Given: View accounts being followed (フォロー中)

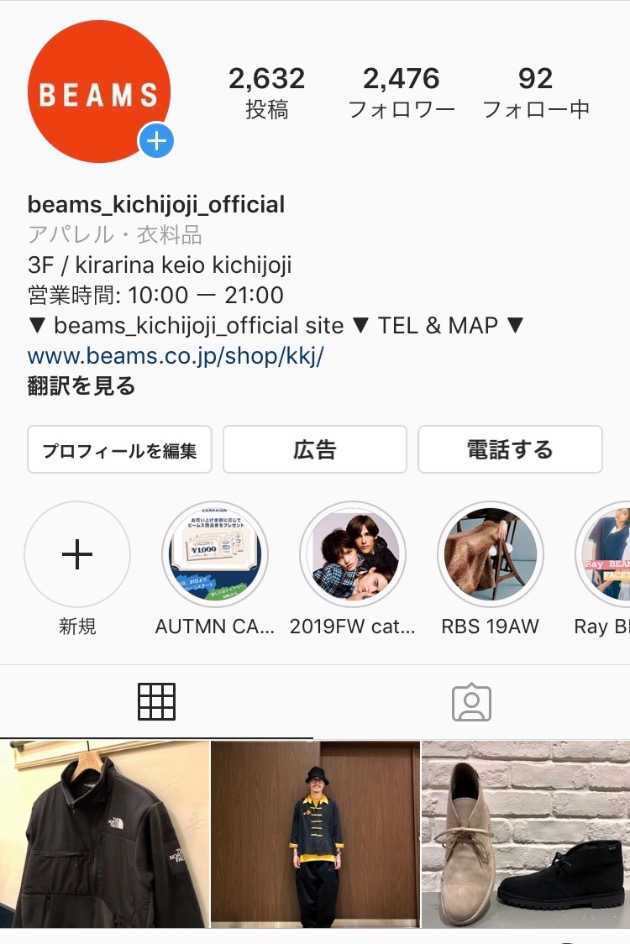Looking at the screenshot, I should click(x=536, y=92).
